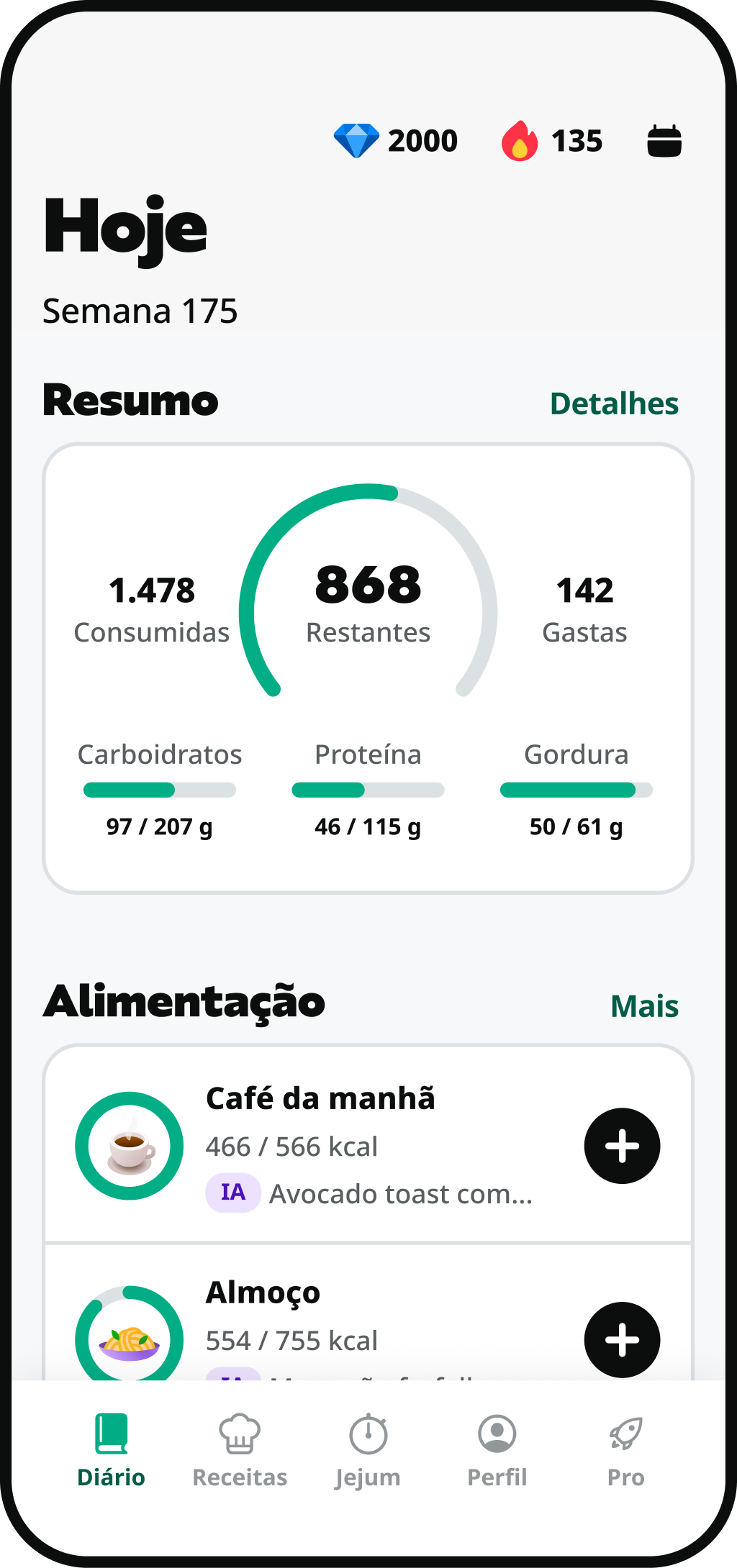This screenshot has width=737, height=1568.
Task: Click the Carboidratos progress bar
Action: coord(160,790)
